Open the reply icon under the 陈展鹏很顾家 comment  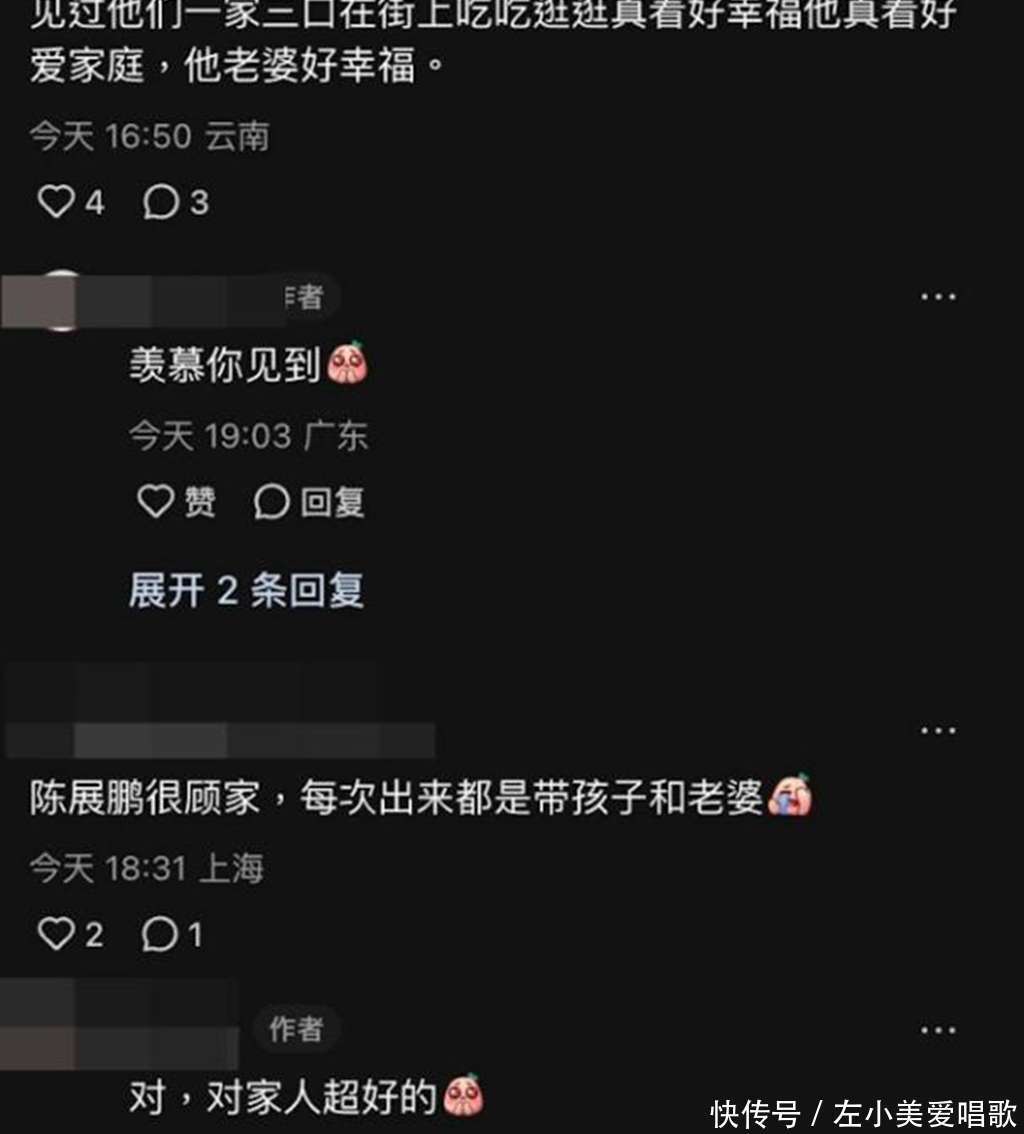tap(159, 935)
